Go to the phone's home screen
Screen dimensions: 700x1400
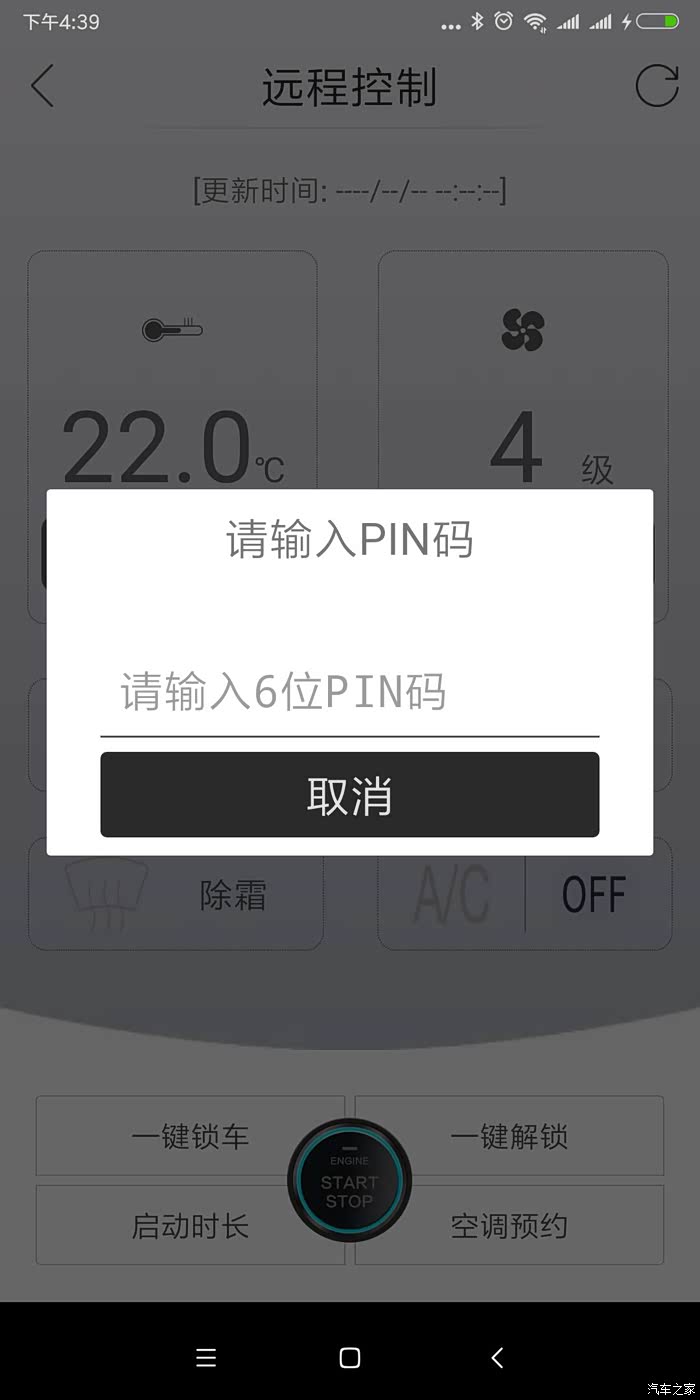point(350,1357)
